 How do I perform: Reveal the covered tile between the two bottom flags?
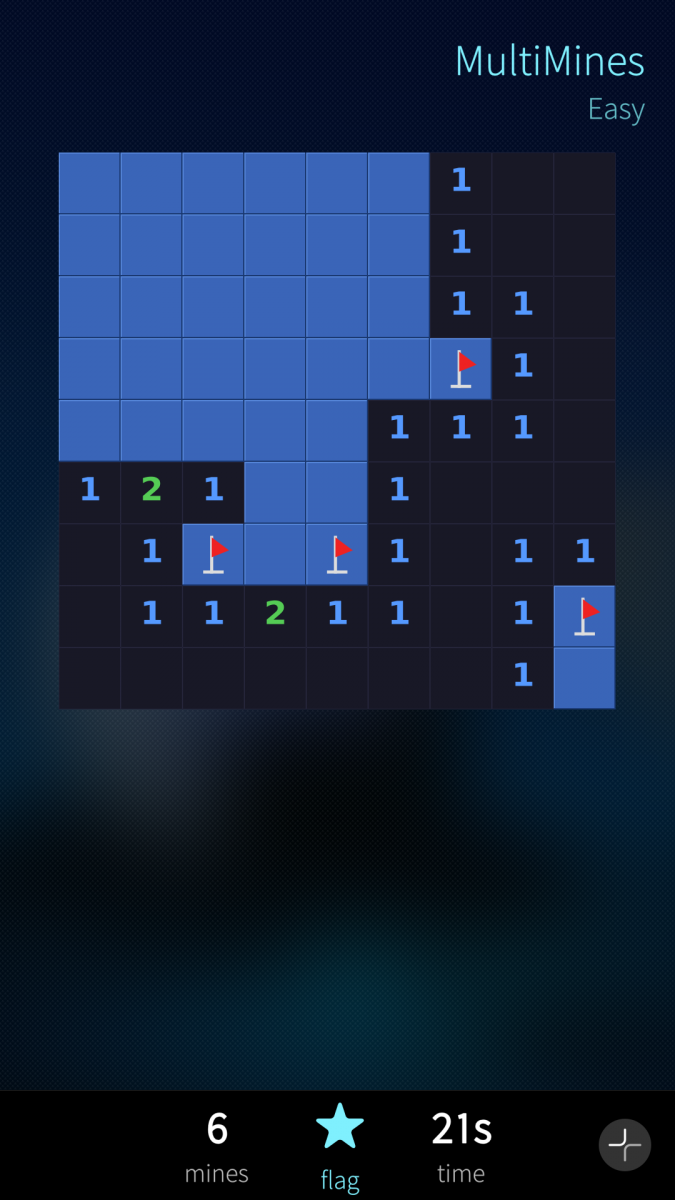[275, 554]
